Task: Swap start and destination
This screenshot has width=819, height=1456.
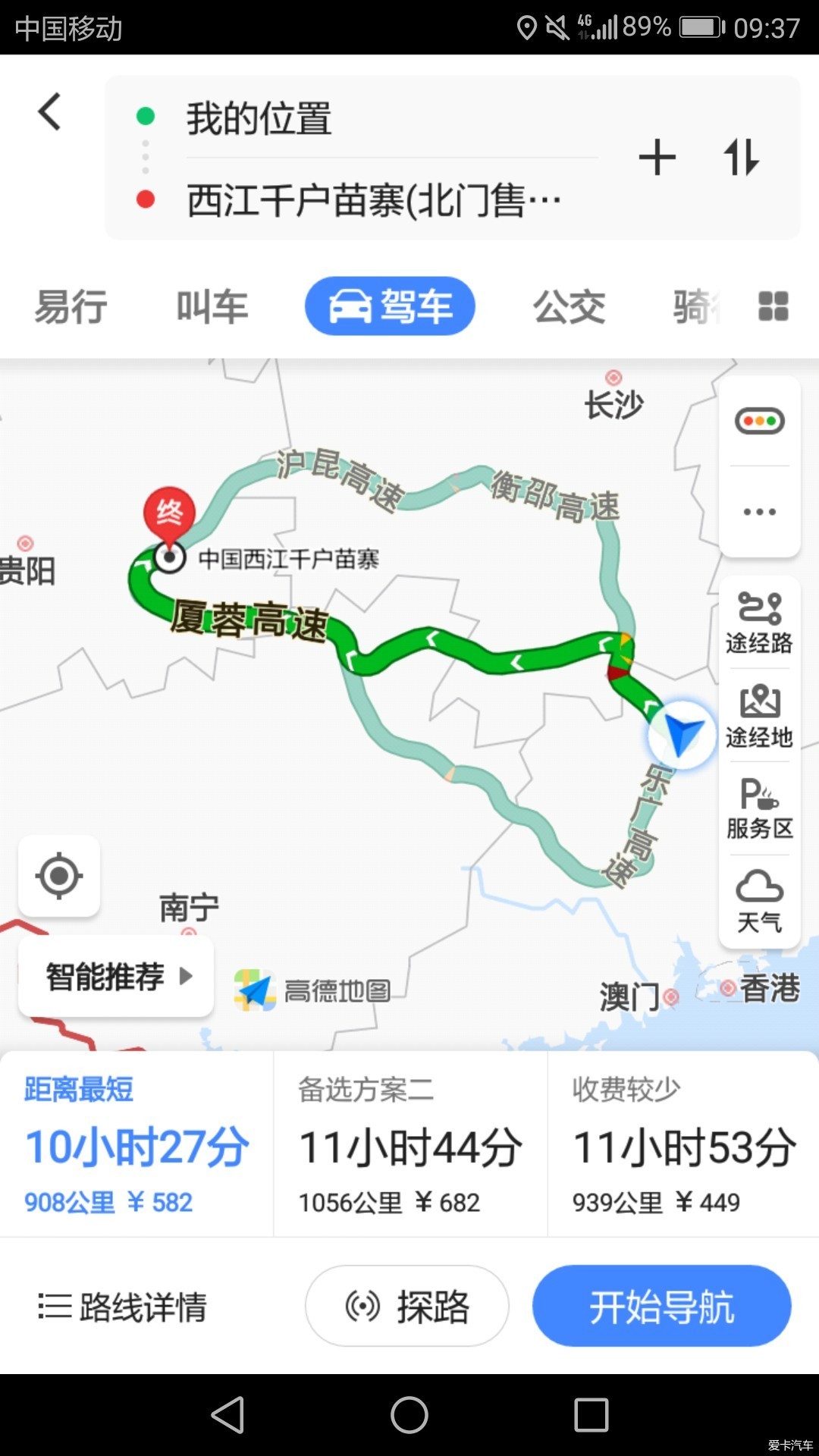Action: [x=741, y=158]
